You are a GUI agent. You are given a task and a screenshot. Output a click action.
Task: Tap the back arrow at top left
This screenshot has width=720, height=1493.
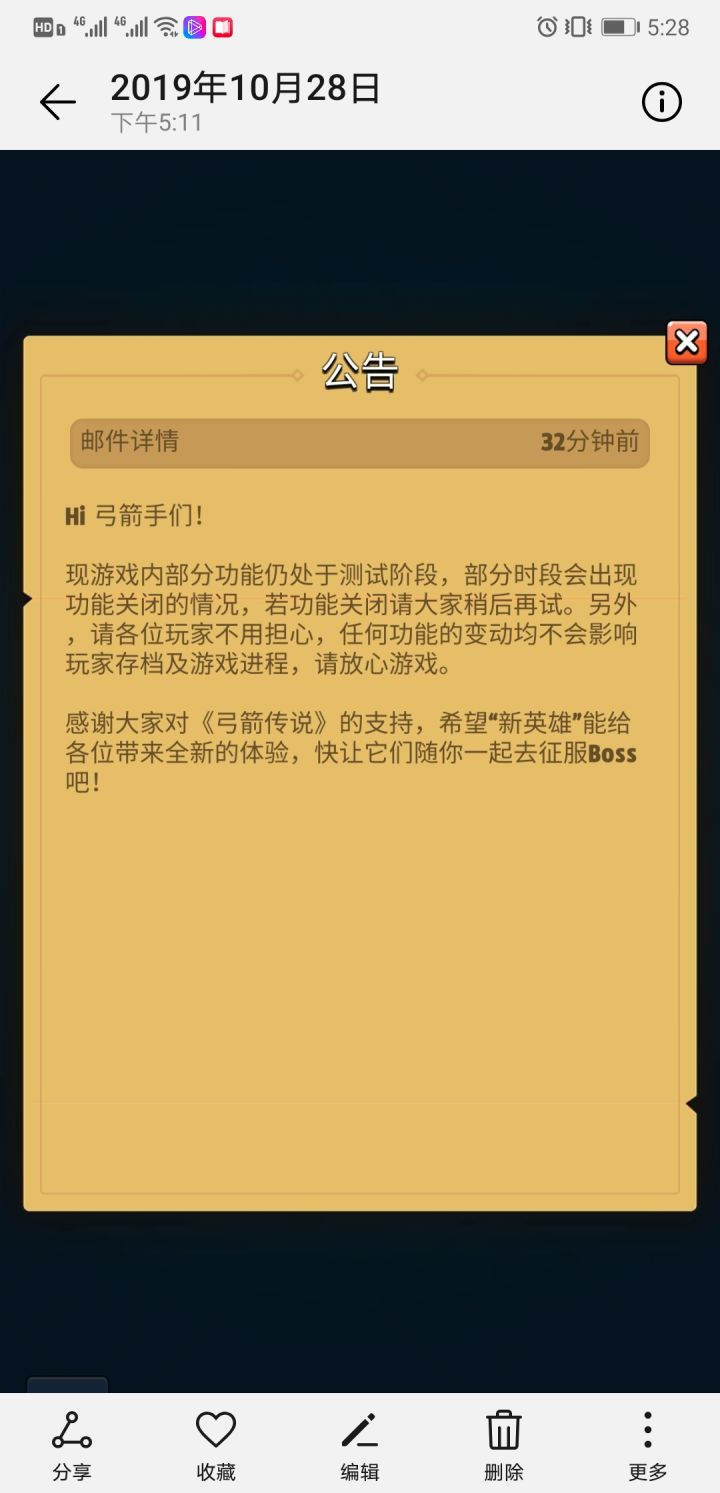(57, 101)
